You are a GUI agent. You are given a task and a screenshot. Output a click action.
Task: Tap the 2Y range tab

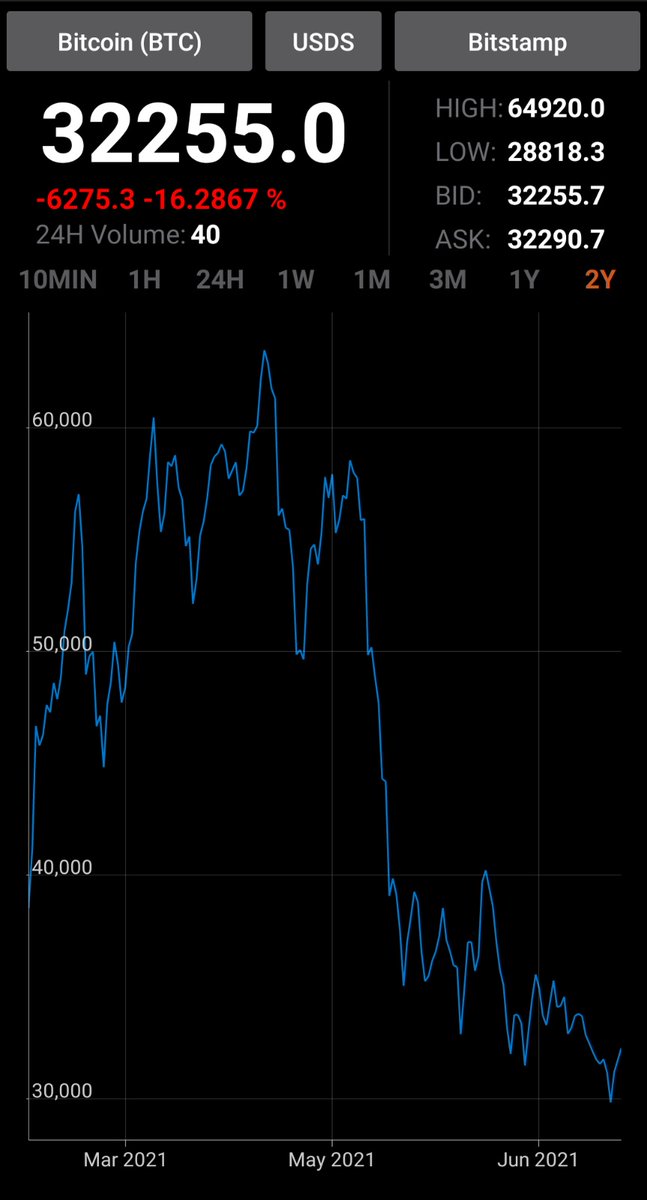click(600, 279)
